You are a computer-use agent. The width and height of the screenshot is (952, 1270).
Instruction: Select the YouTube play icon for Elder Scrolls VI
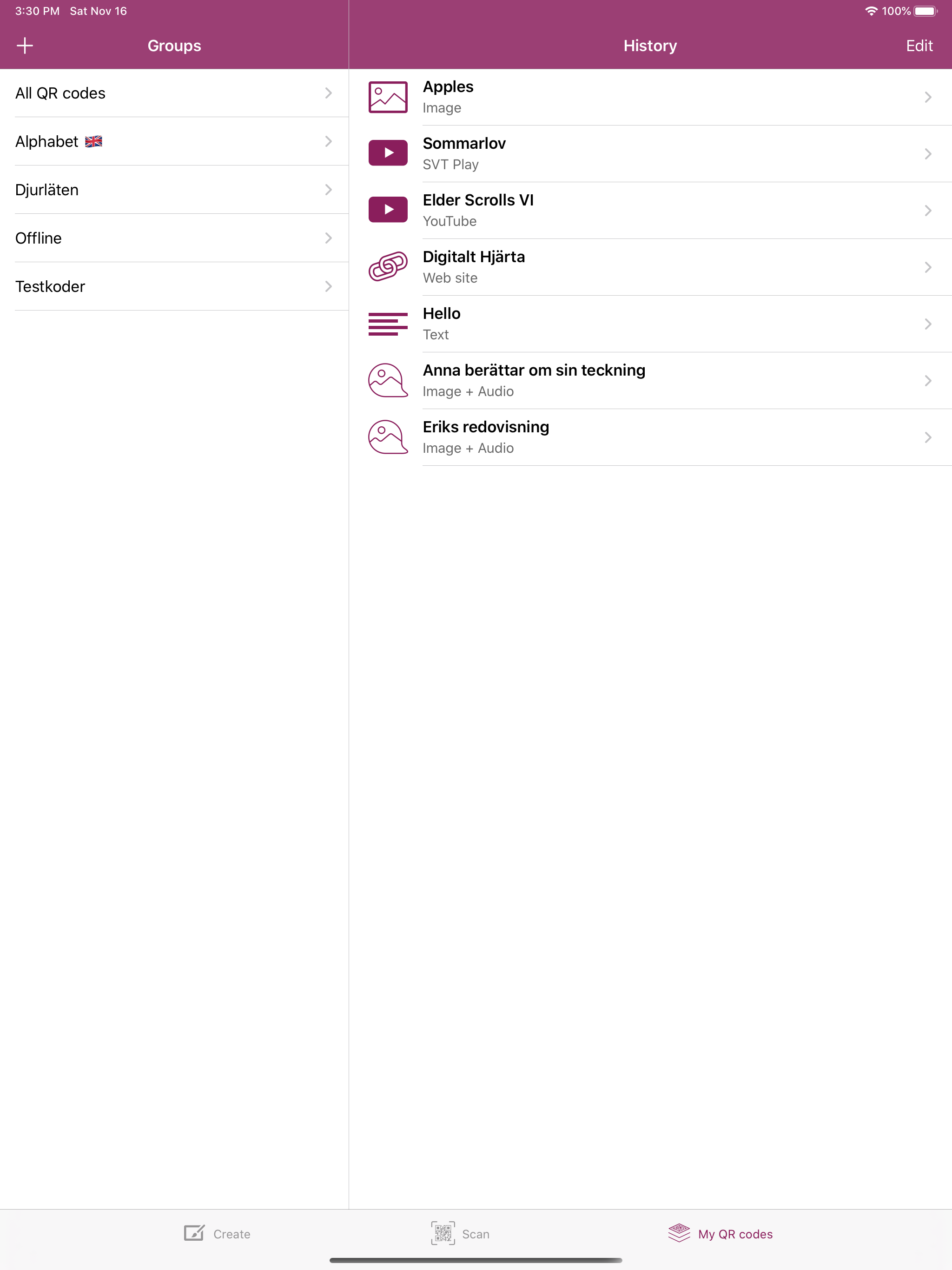tap(388, 209)
